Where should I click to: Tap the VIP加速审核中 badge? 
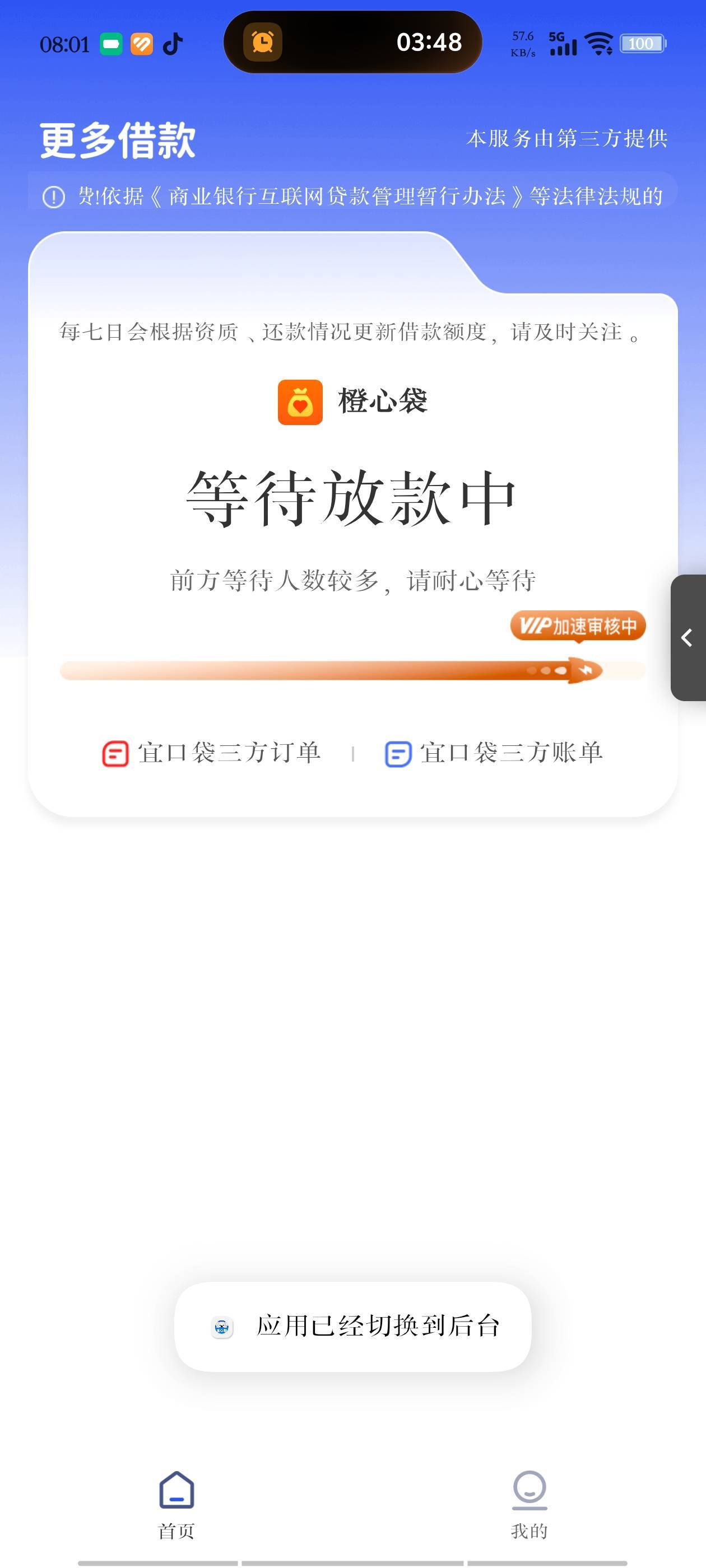click(x=578, y=626)
